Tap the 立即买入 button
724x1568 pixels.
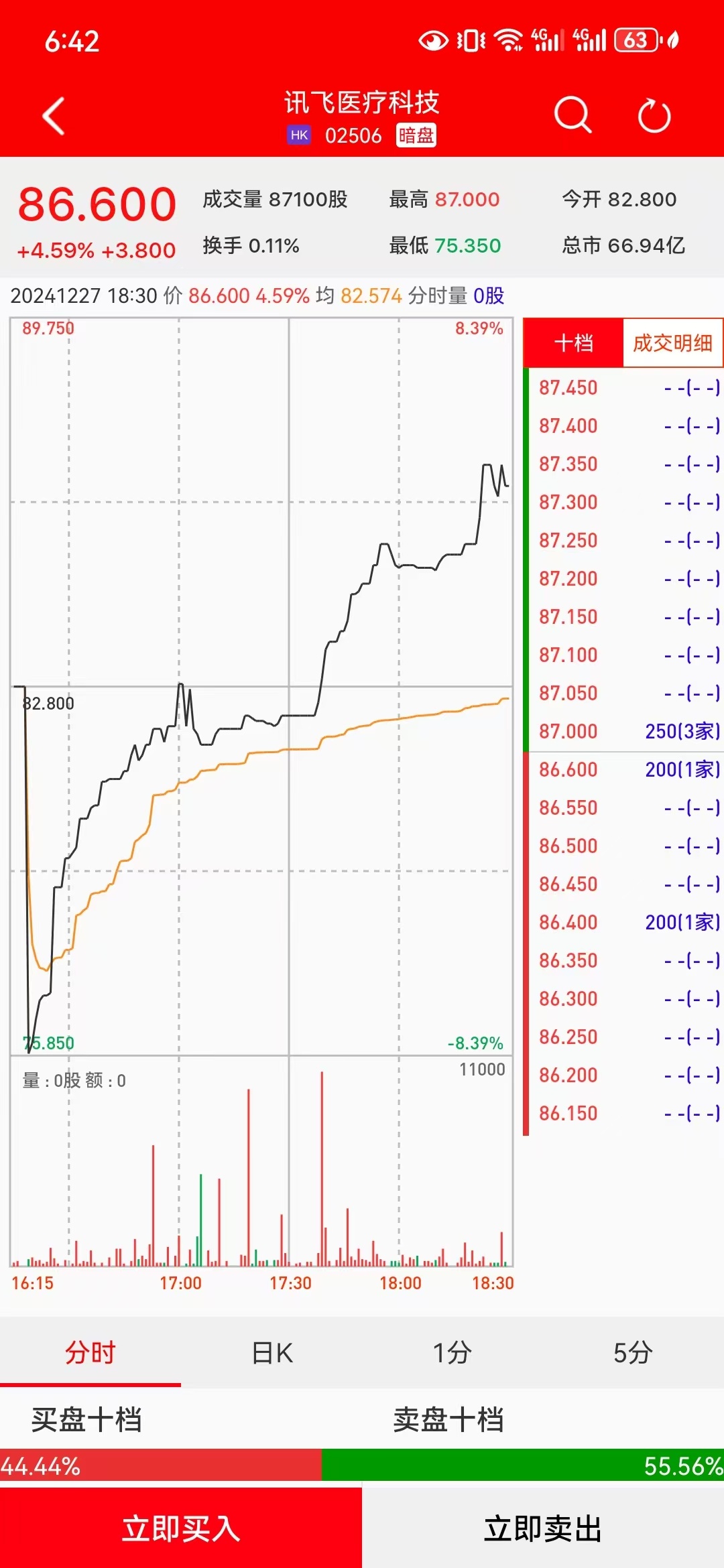pyautogui.click(x=181, y=1529)
